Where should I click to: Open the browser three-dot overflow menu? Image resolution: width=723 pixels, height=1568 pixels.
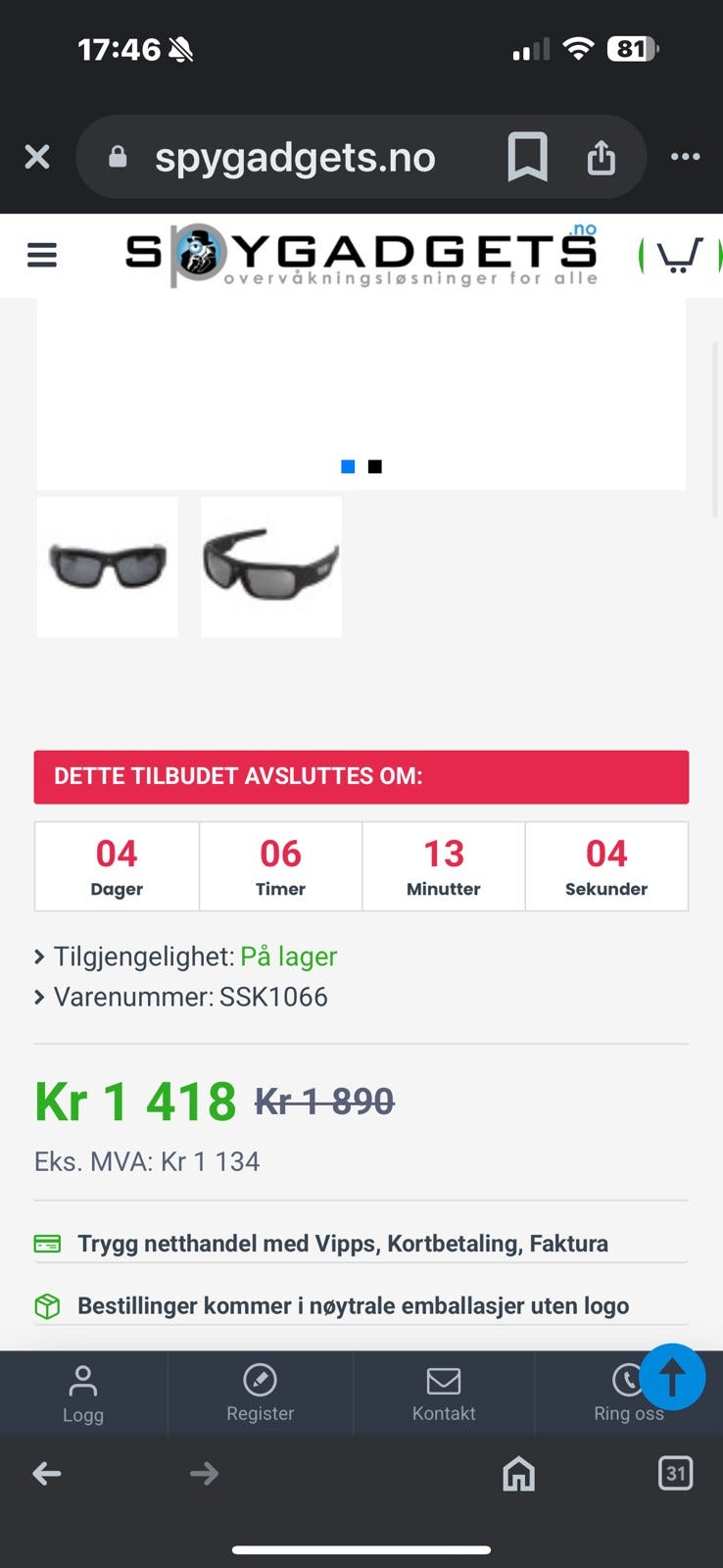(685, 157)
